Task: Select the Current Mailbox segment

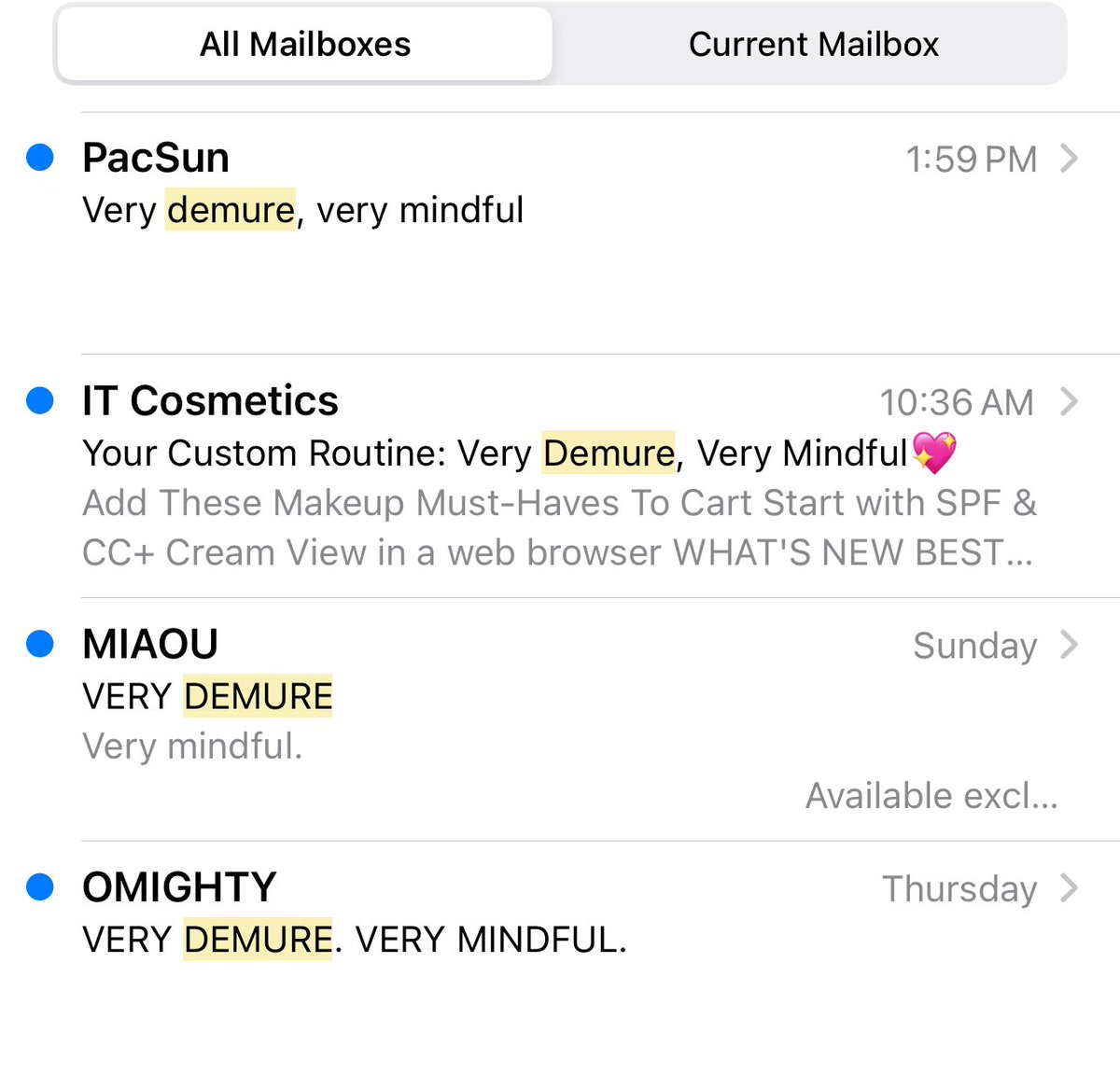Action: pyautogui.click(x=813, y=45)
